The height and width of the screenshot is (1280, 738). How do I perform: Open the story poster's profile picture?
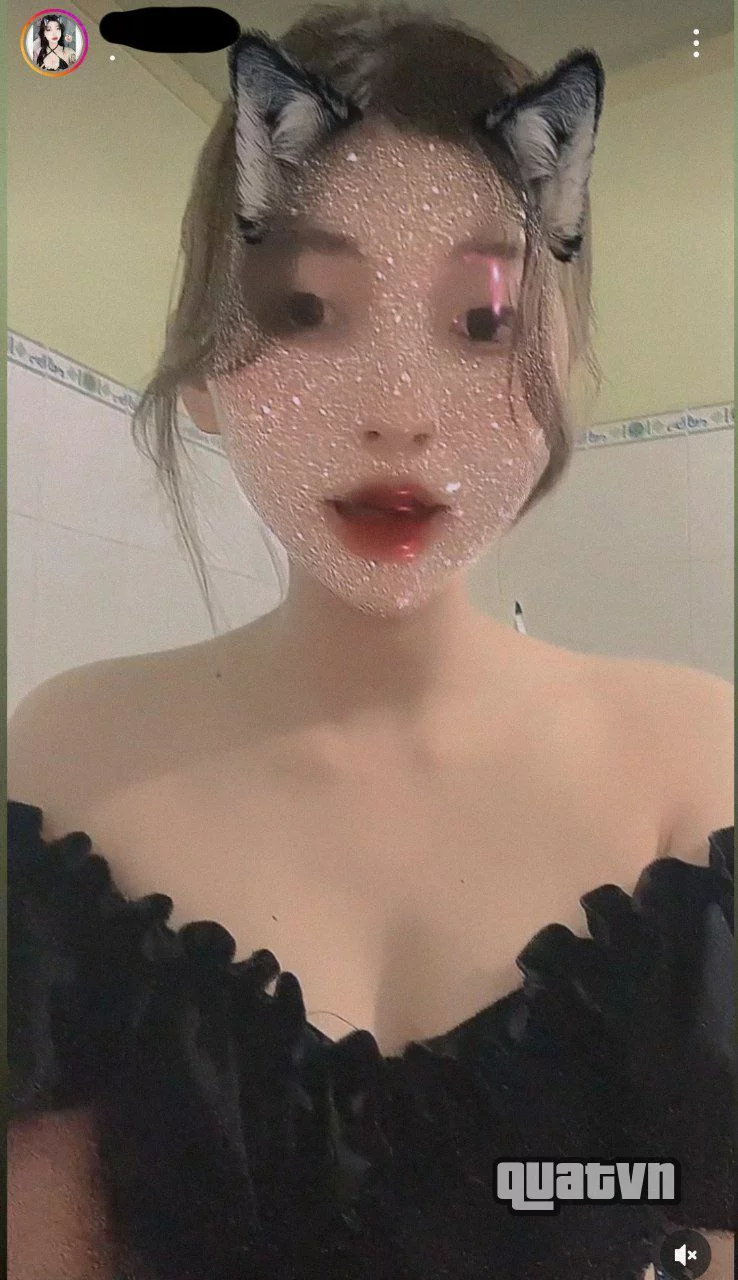pyautogui.click(x=55, y=43)
